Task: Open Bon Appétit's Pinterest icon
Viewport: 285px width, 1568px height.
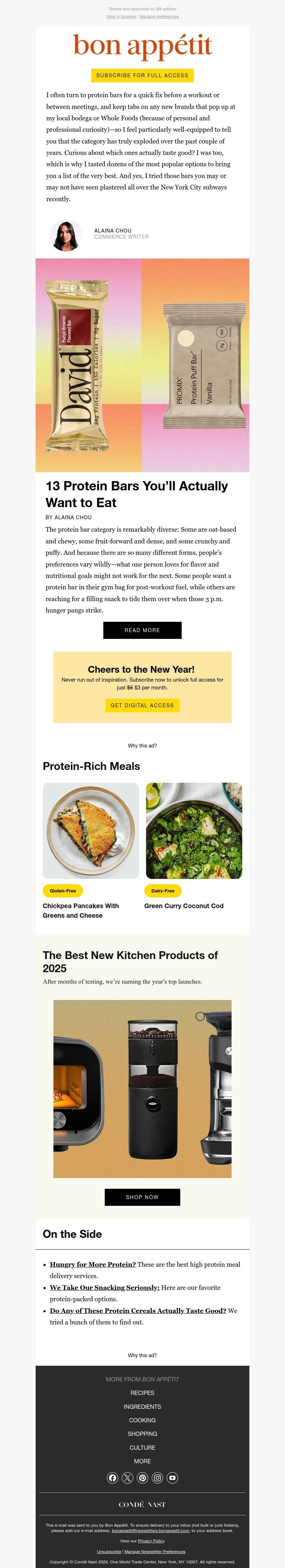Action: click(x=142, y=1477)
